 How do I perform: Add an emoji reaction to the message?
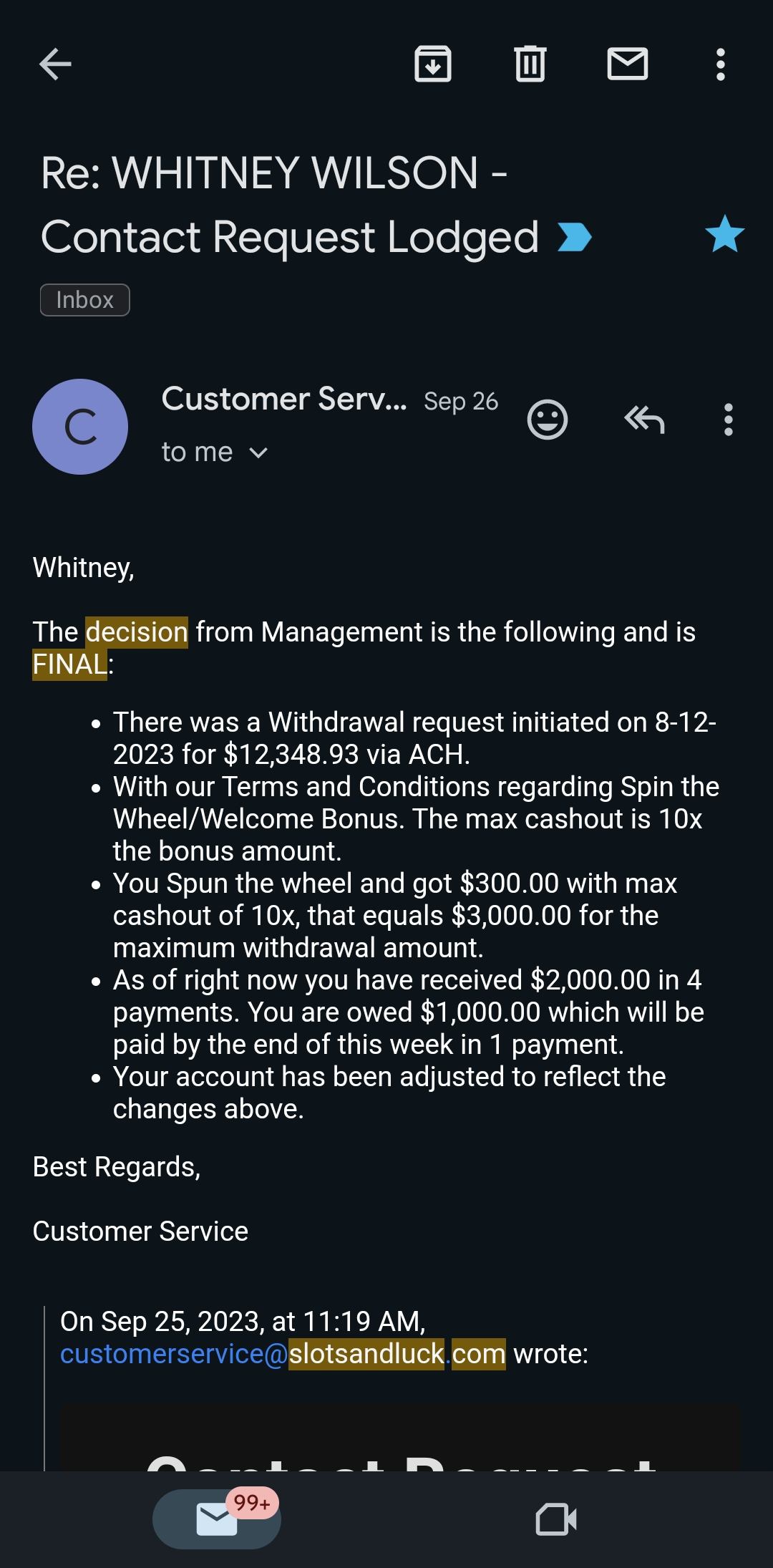tap(548, 420)
